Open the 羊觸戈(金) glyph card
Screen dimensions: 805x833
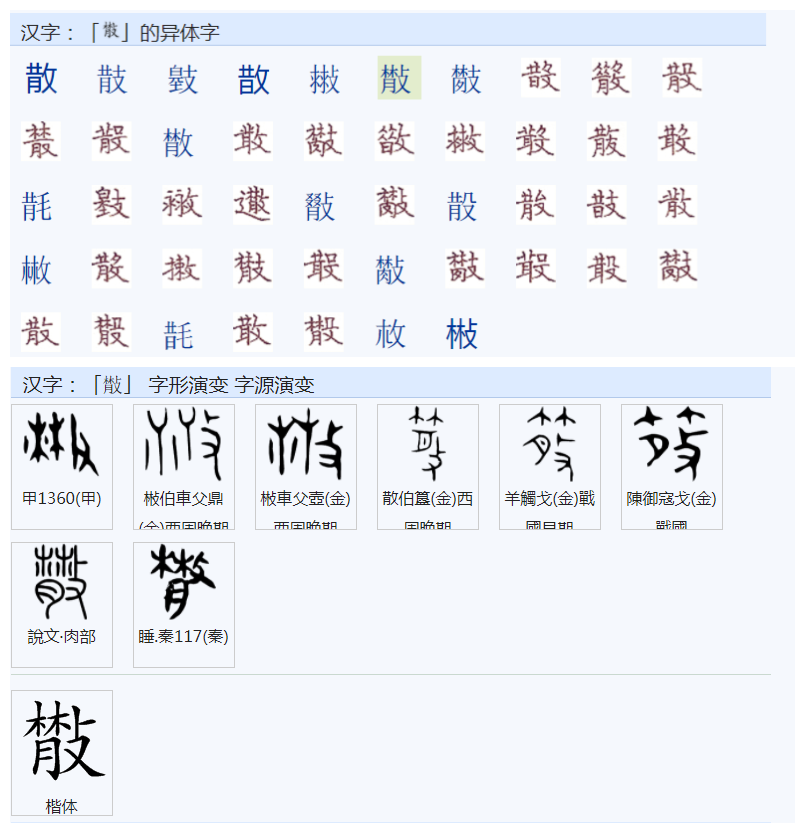pyautogui.click(x=549, y=466)
